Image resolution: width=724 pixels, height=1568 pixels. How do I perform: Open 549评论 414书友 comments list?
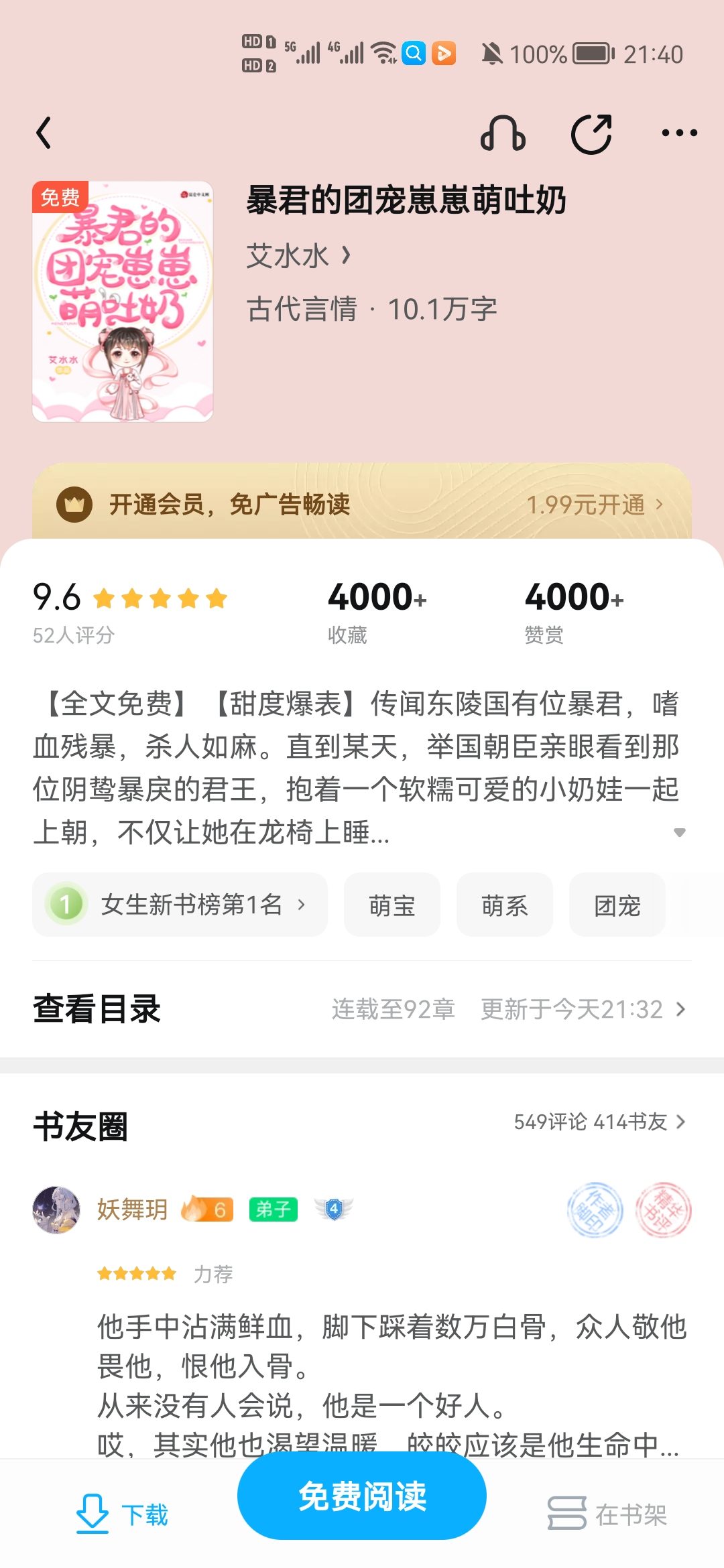pyautogui.click(x=599, y=1122)
